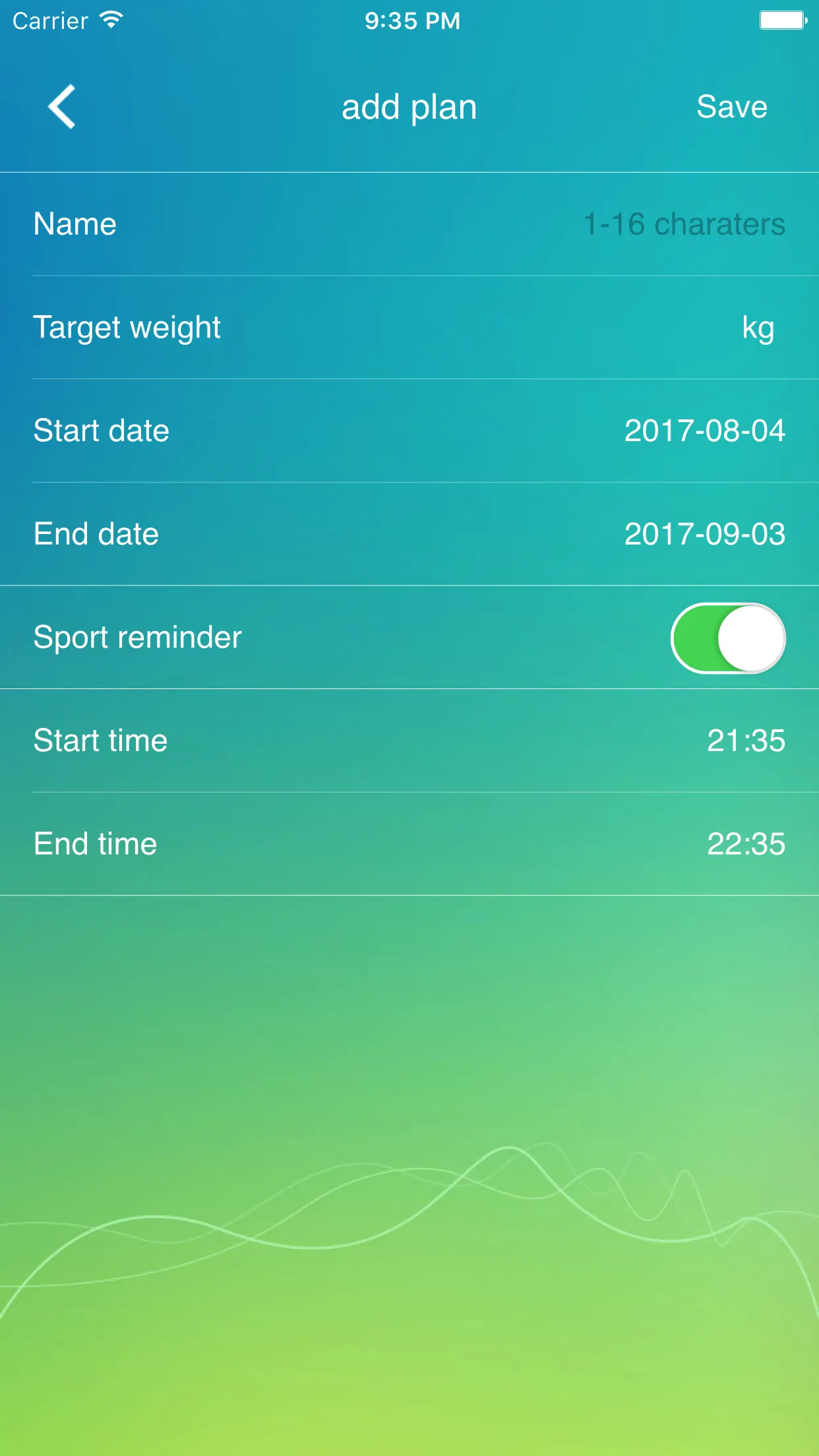
Task: Tap the add plan screen title
Action: (x=409, y=107)
